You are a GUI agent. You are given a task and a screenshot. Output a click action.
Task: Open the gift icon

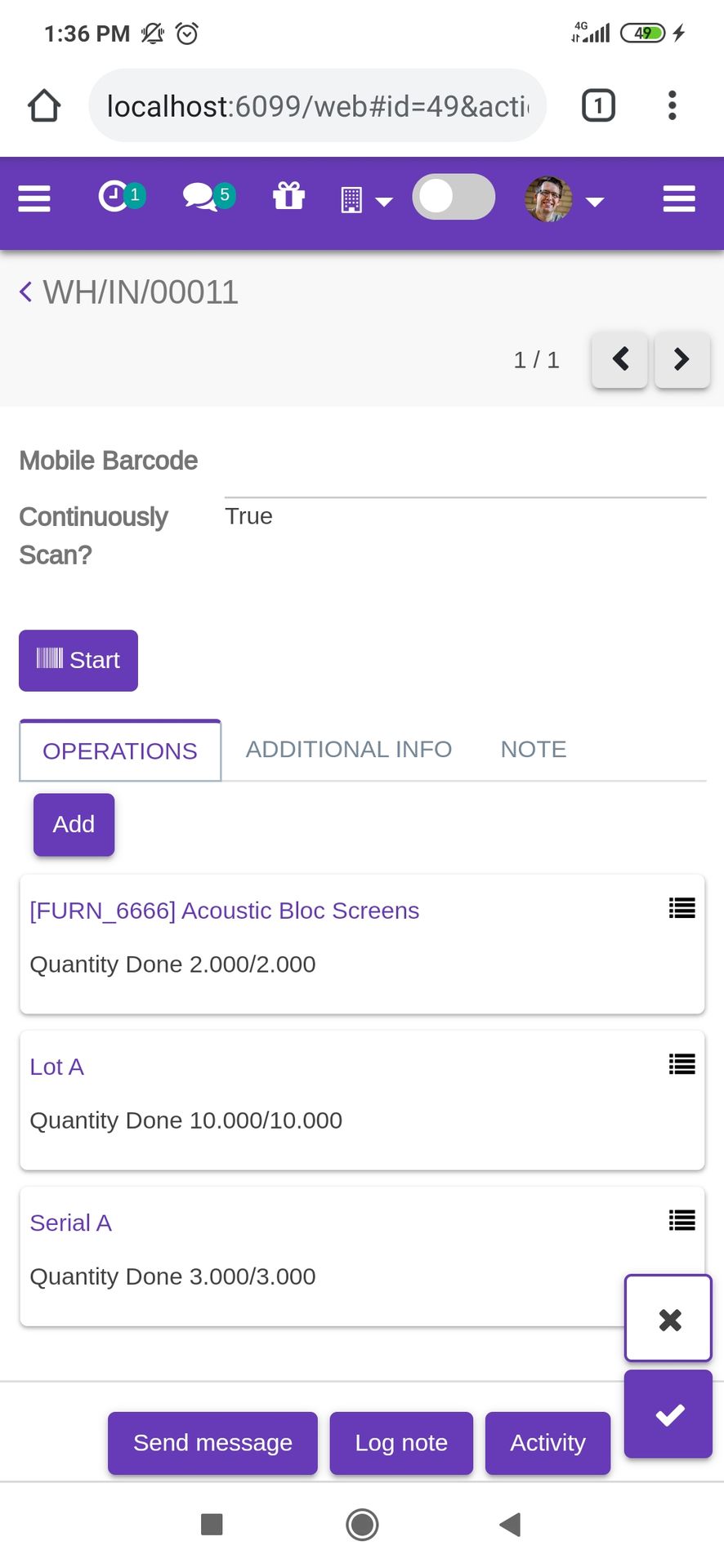point(288,197)
